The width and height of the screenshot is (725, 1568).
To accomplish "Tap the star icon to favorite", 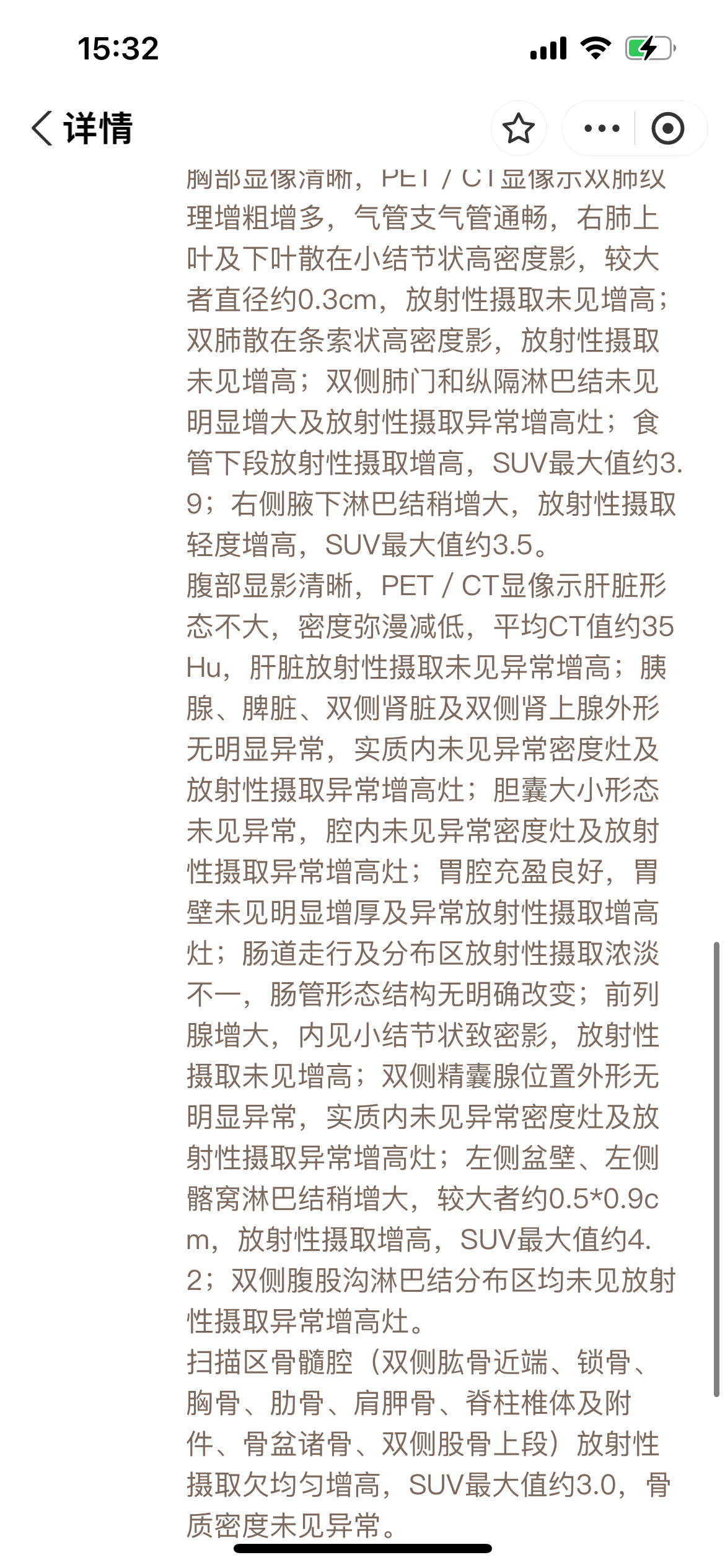I will tap(519, 128).
